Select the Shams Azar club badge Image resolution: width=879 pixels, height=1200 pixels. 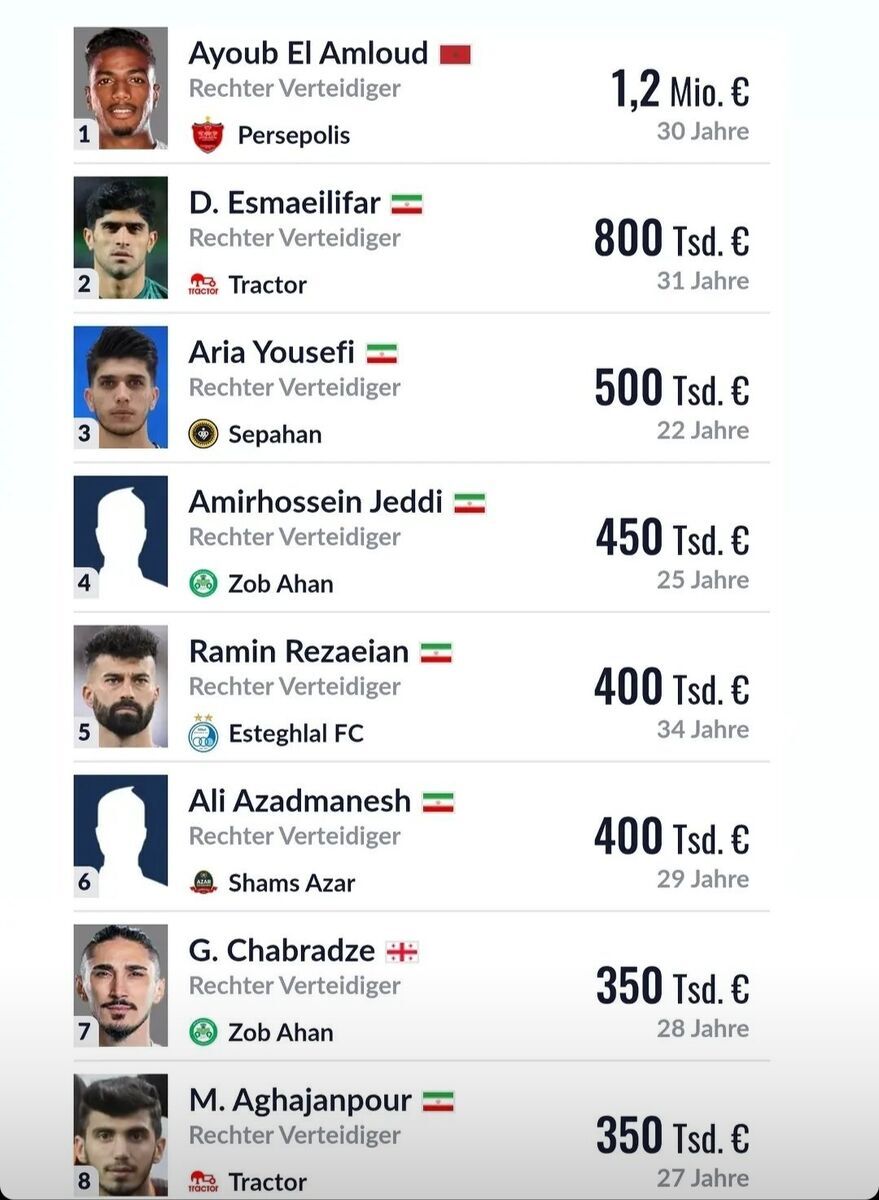tap(202, 882)
